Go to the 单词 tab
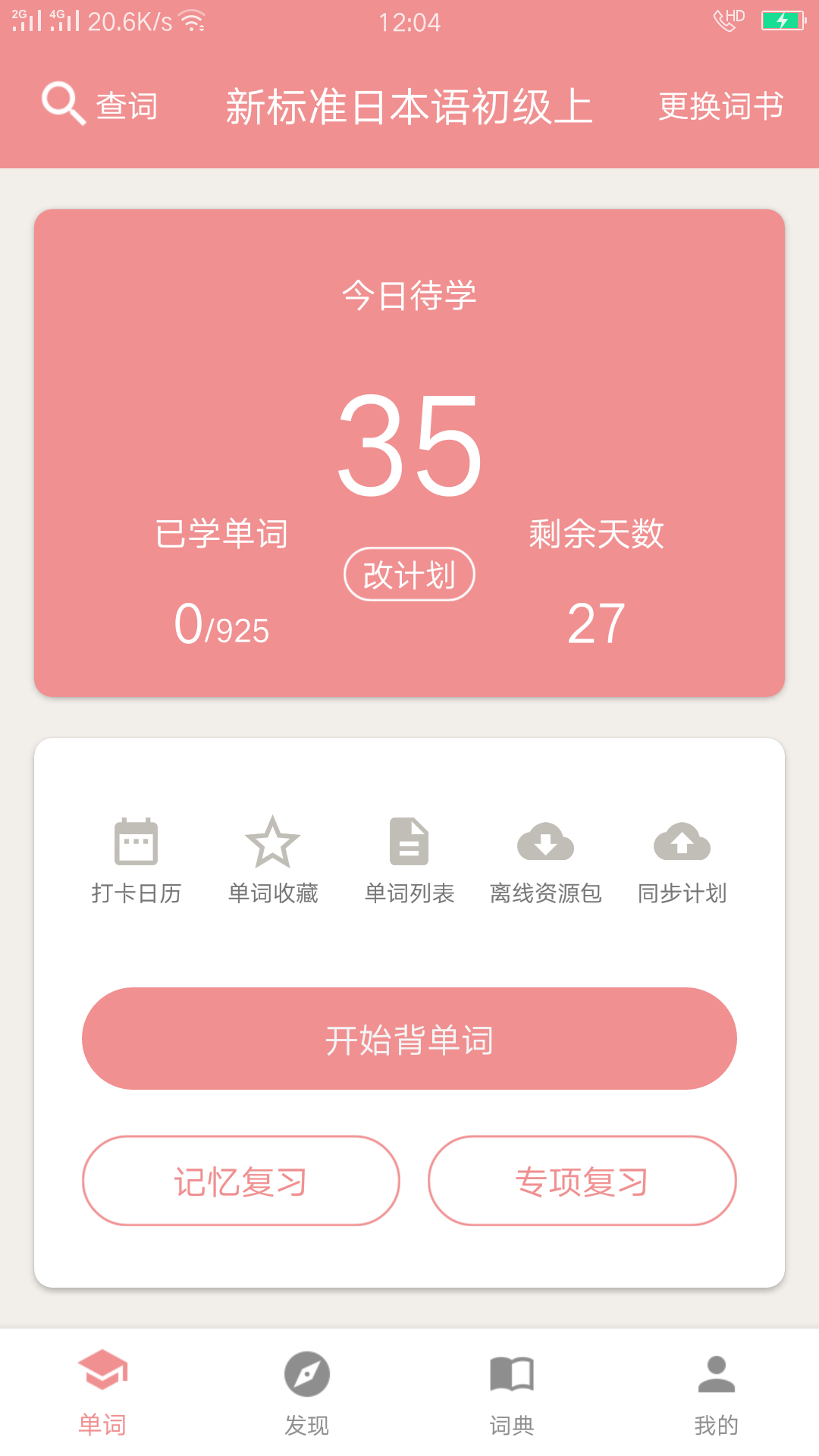Image resolution: width=819 pixels, height=1456 pixels. click(x=102, y=1393)
